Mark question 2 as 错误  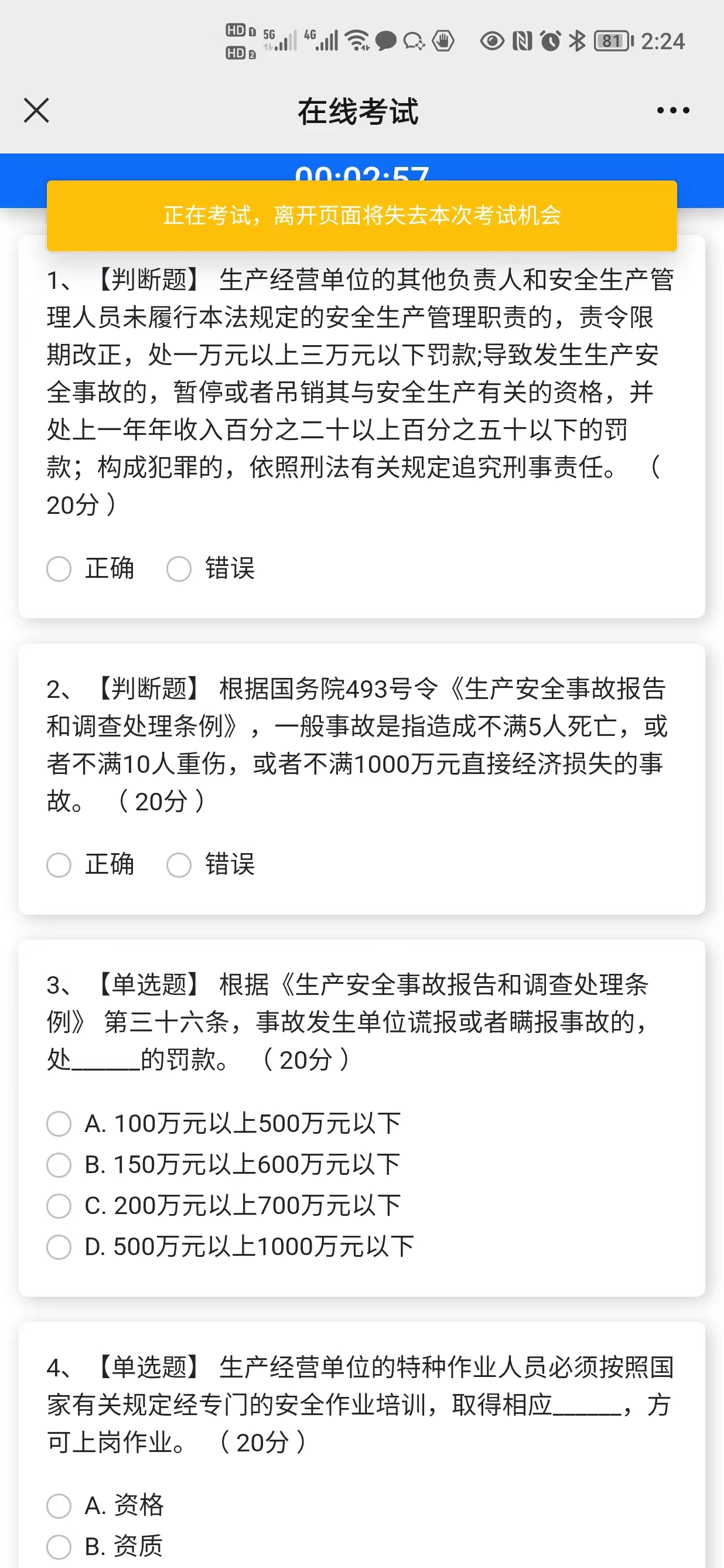[x=179, y=865]
